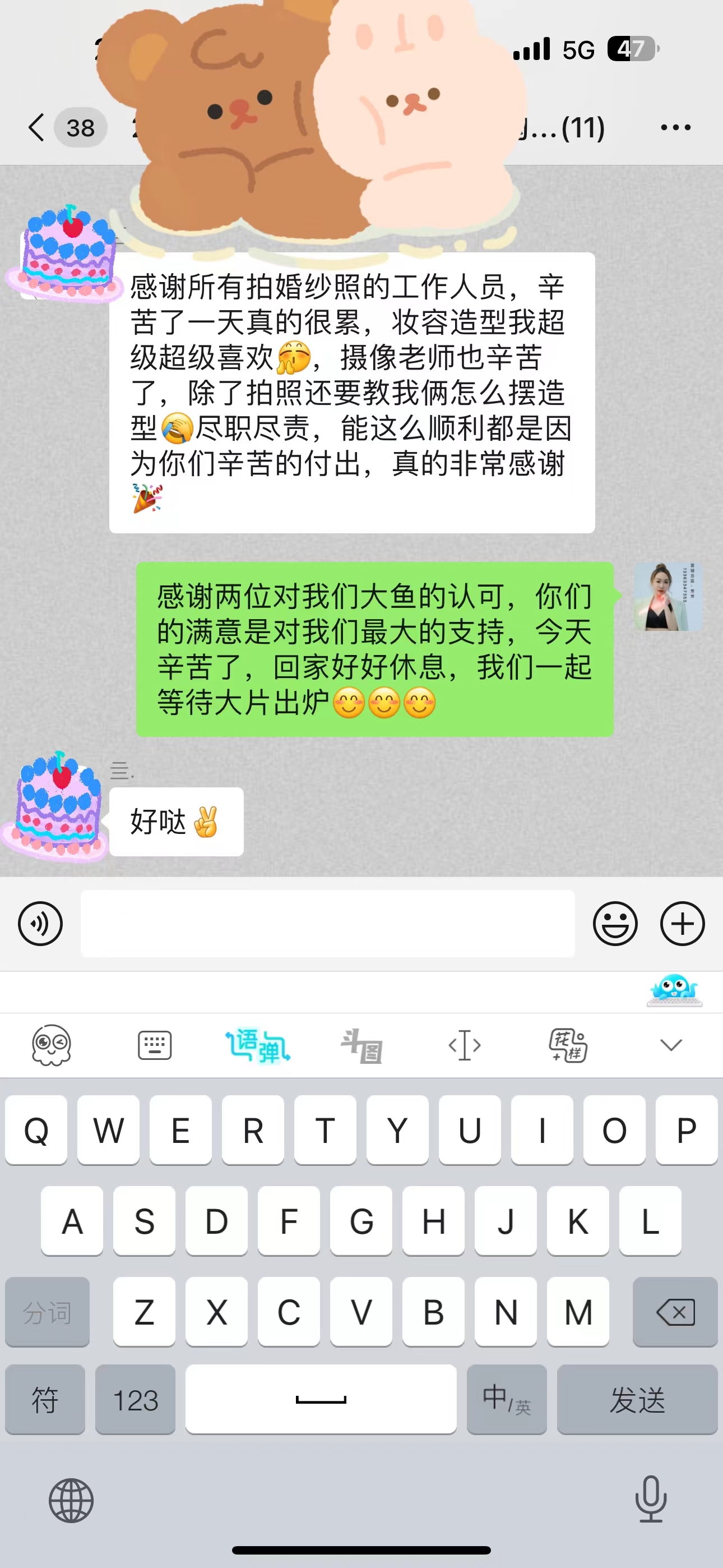Screen dimensions: 723x1568
Task: Collapse the keyboard with the down chevron
Action: (671, 1045)
